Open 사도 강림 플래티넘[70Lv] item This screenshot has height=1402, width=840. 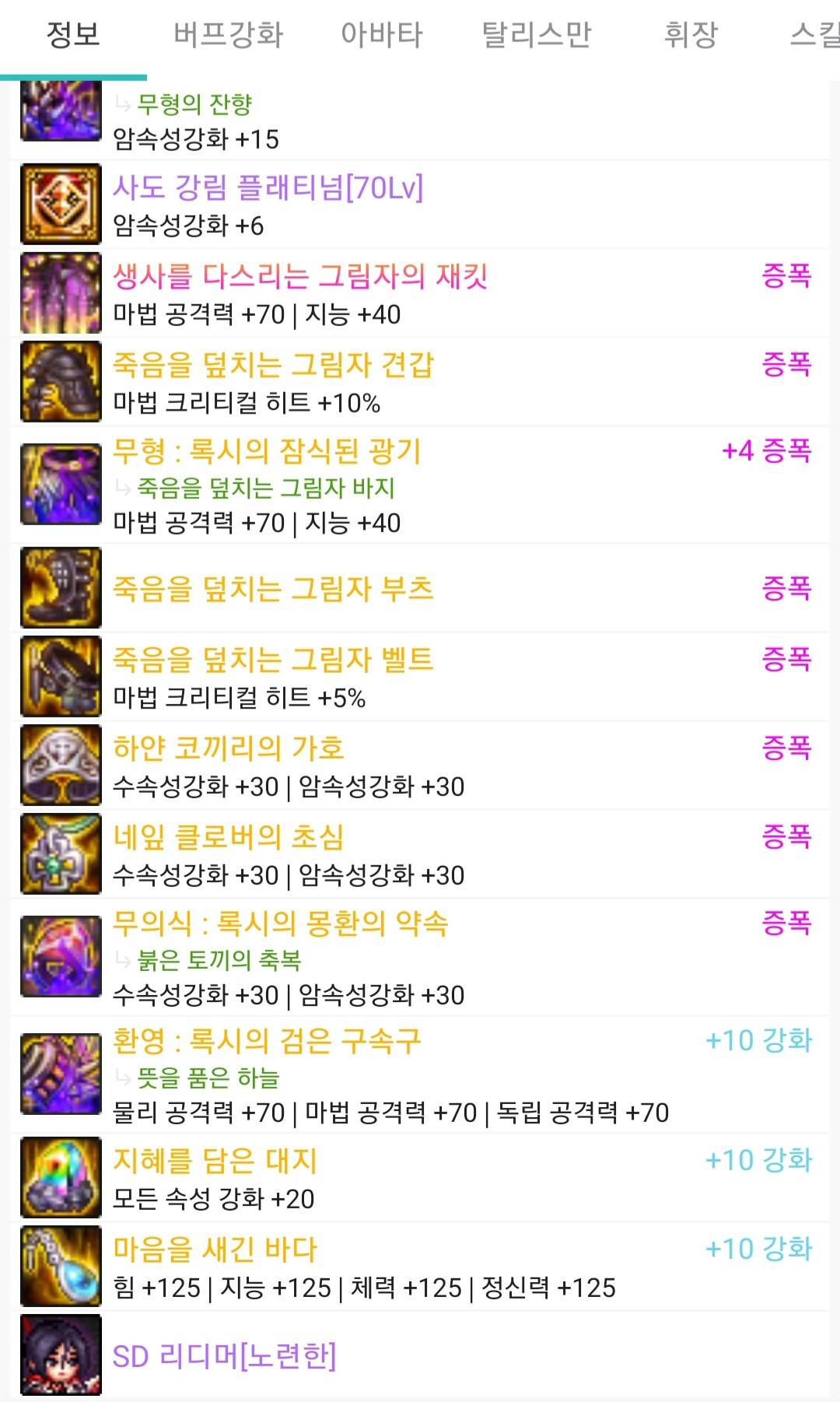click(x=268, y=188)
